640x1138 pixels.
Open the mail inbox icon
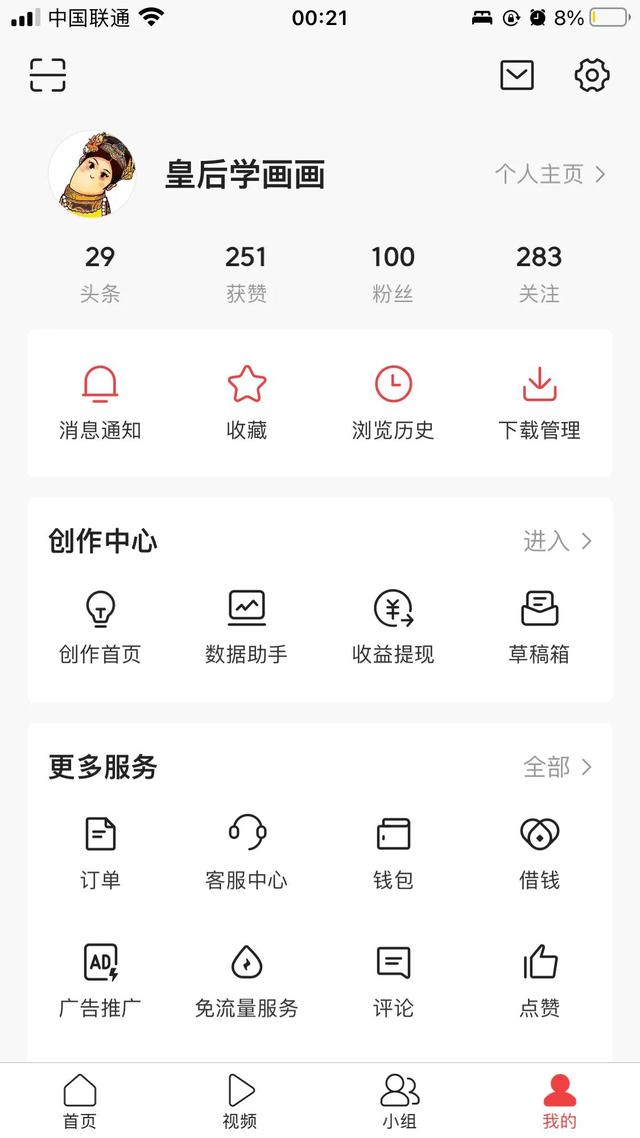click(517, 75)
